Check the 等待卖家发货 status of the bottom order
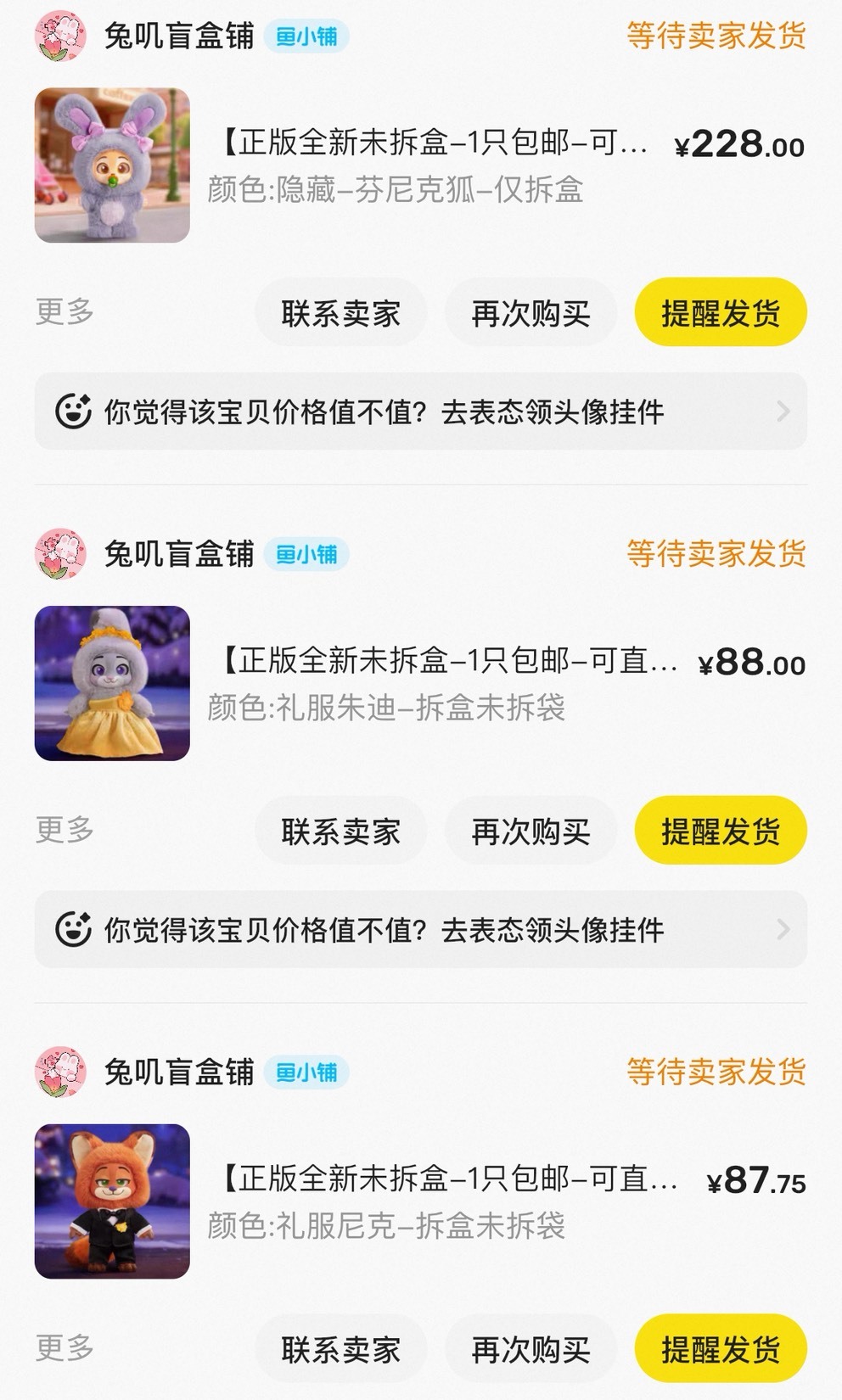This screenshot has width=842, height=1400. [x=716, y=1072]
